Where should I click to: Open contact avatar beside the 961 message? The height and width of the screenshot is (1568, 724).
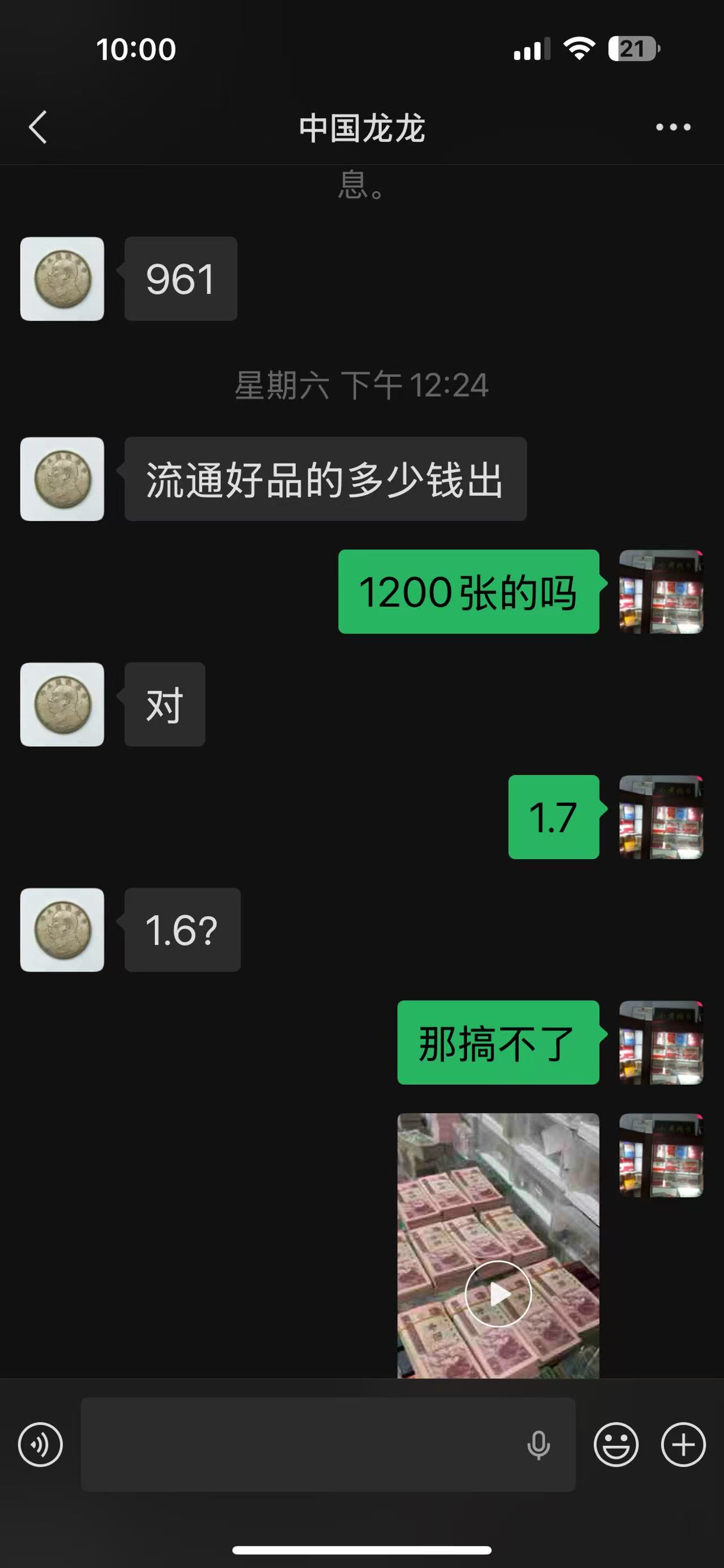click(62, 279)
